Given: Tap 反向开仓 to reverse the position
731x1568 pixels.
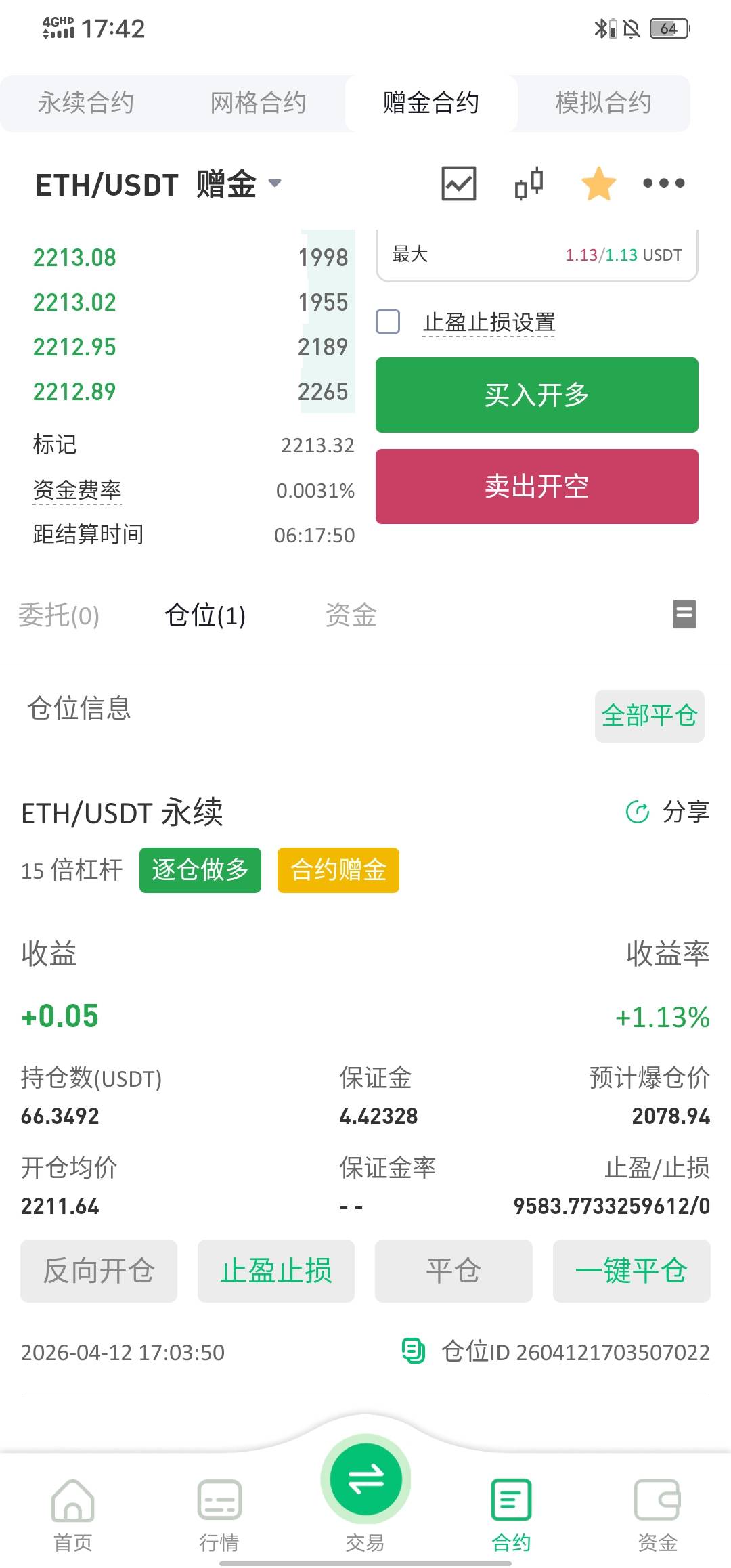Looking at the screenshot, I should coord(99,1271).
